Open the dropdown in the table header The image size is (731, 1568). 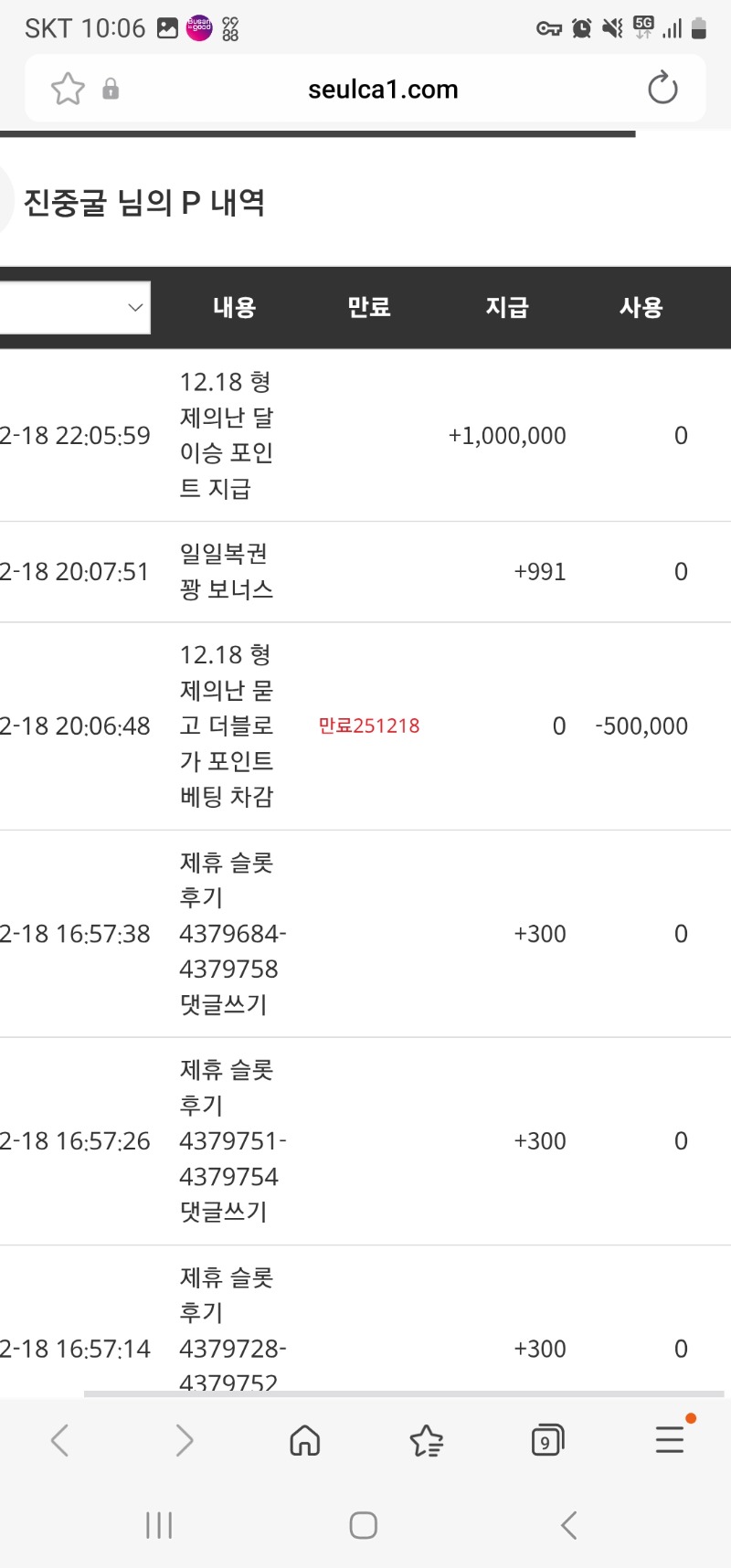click(75, 307)
